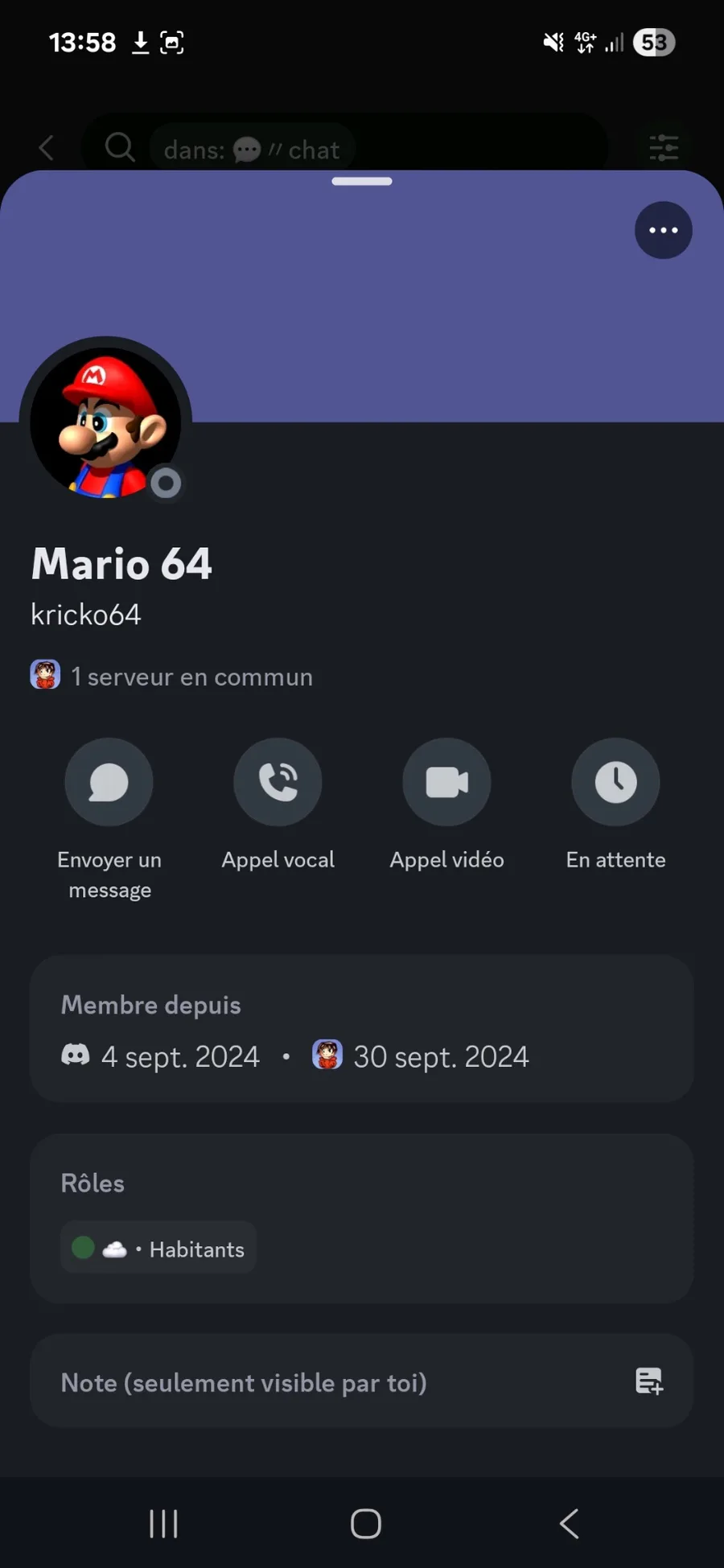Start a voice call with Mario 64
This screenshot has height=1568, width=724.
click(x=278, y=782)
